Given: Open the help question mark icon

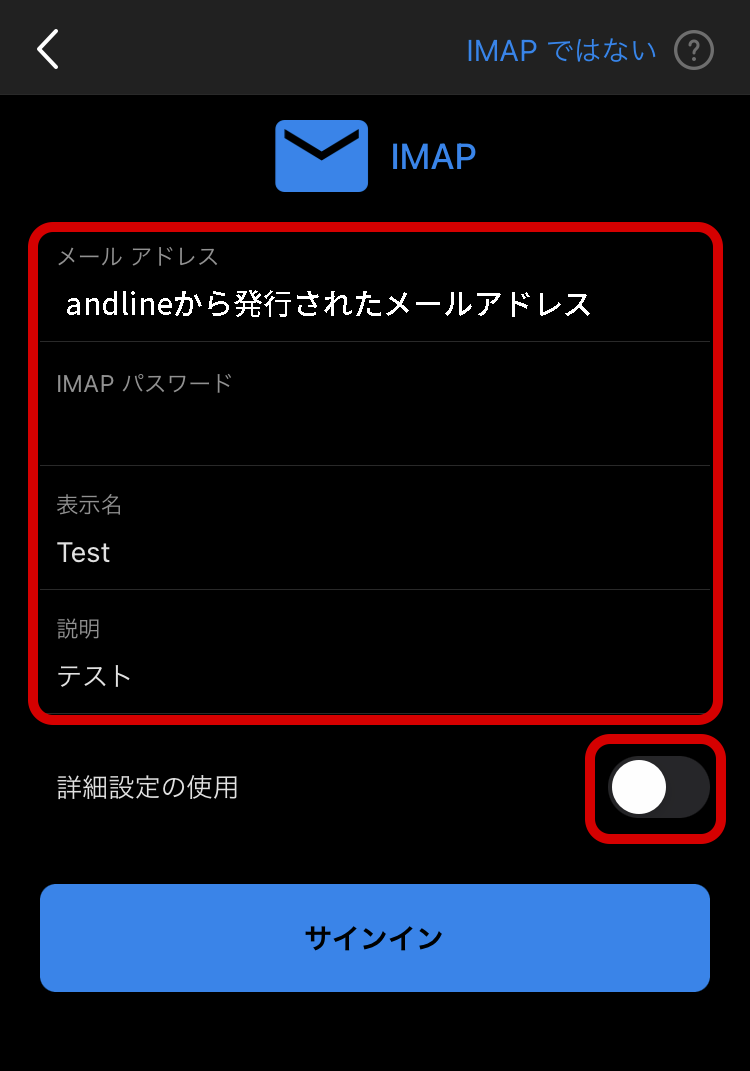Looking at the screenshot, I should (694, 50).
